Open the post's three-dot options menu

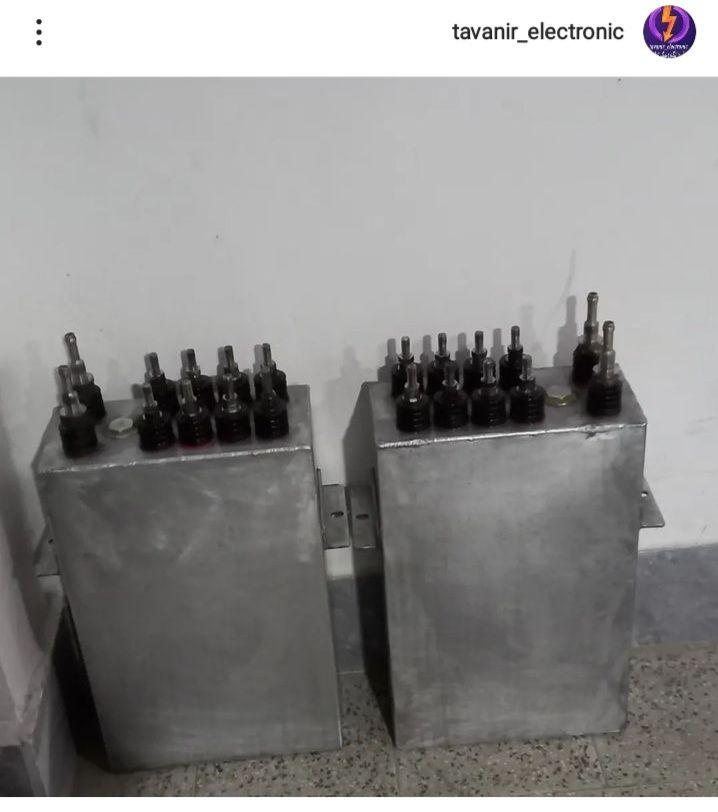38,32
